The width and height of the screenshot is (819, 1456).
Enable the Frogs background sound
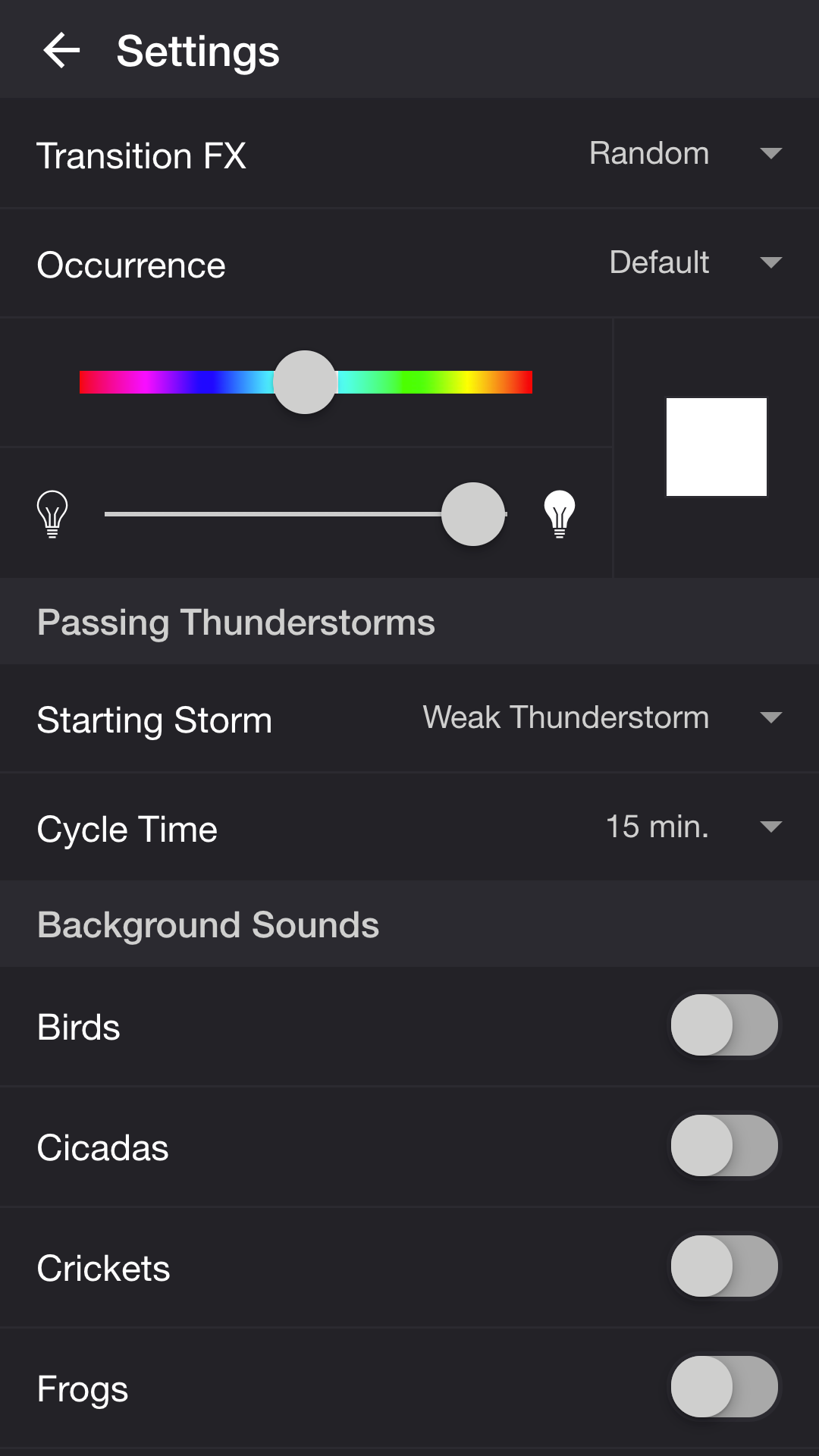pos(724,1388)
